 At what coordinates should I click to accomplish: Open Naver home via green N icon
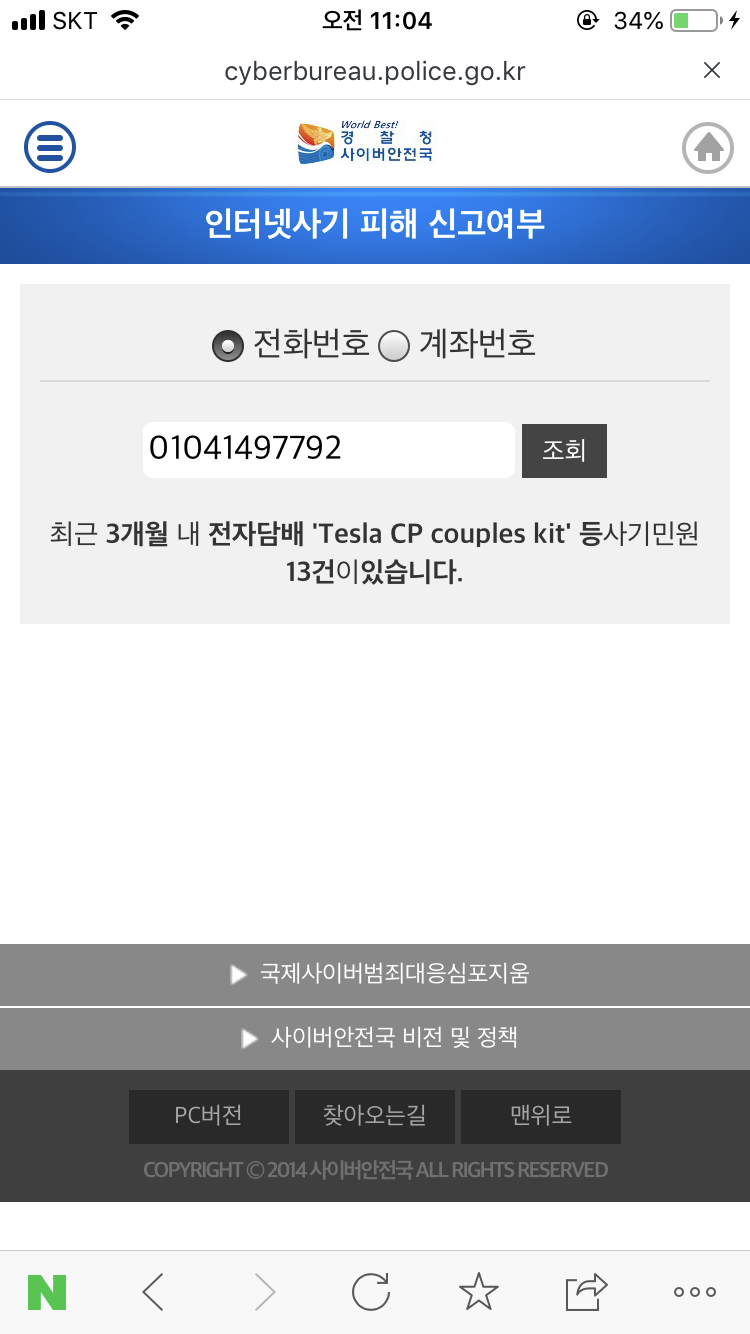[x=47, y=1292]
